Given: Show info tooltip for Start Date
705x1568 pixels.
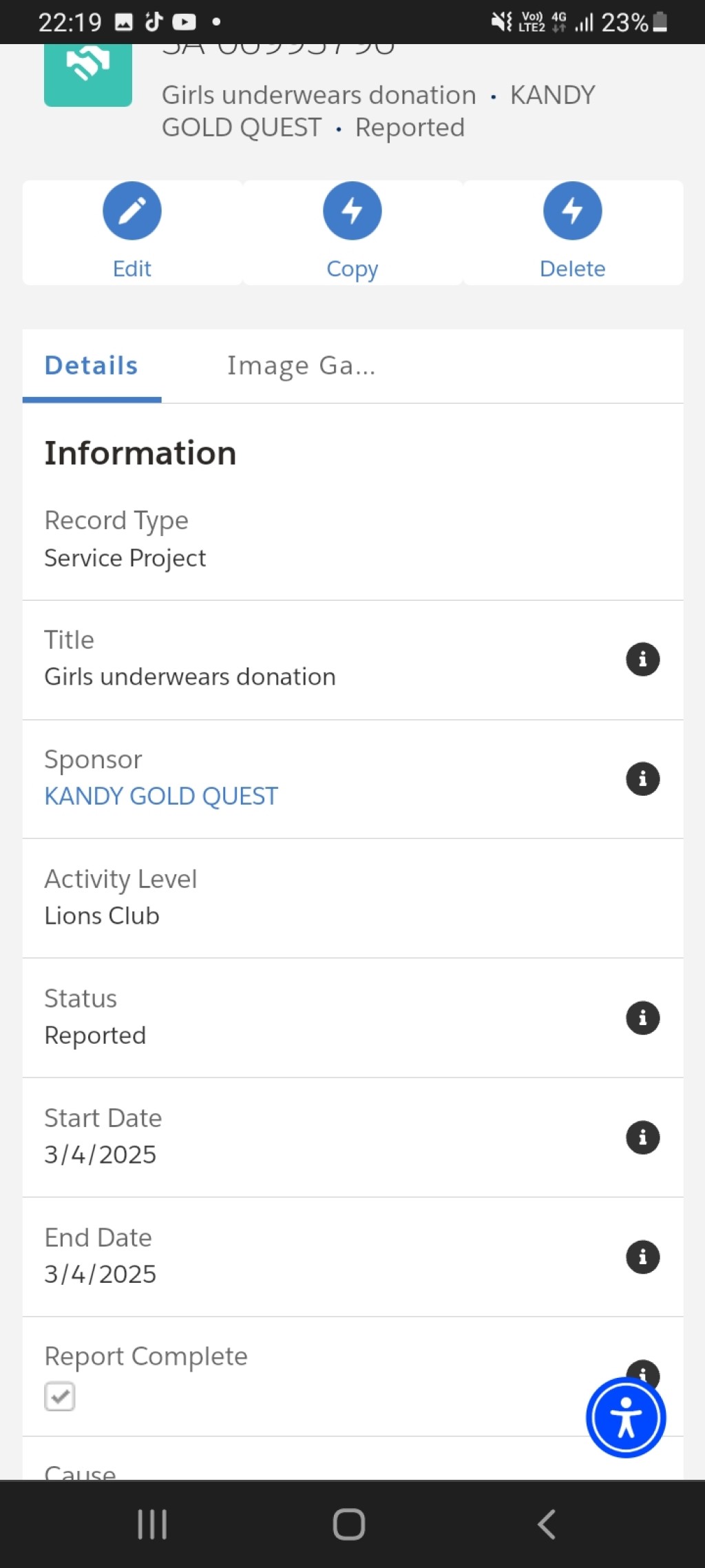Looking at the screenshot, I should tap(643, 1137).
